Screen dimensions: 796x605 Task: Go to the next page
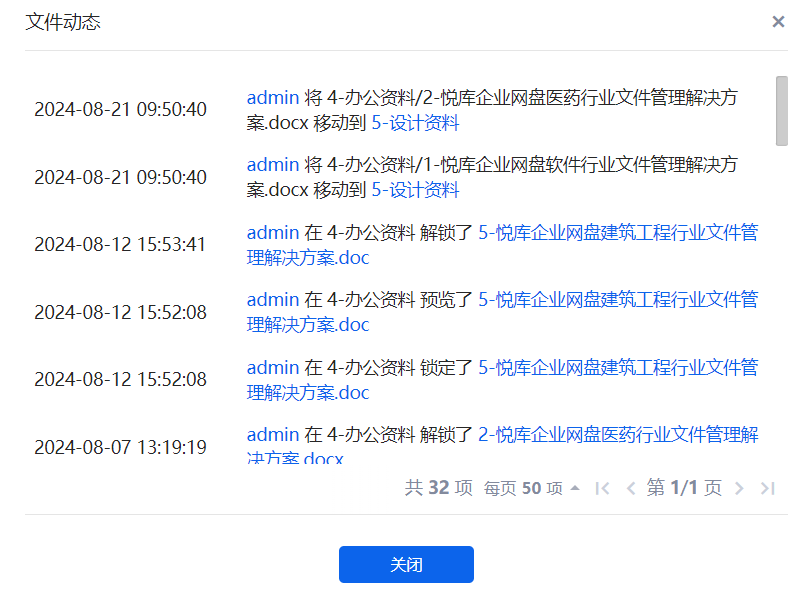tap(740, 489)
